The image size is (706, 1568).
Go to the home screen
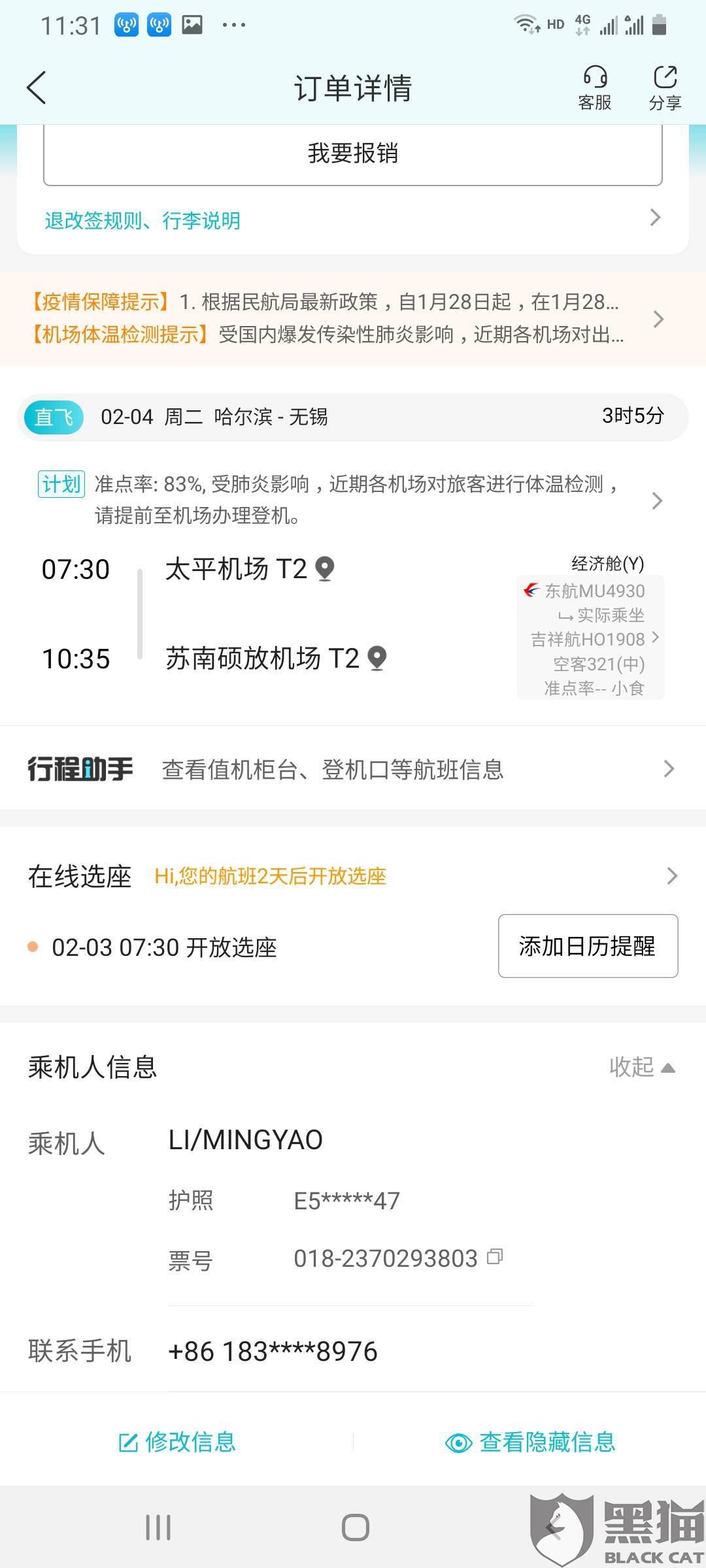[x=356, y=1527]
